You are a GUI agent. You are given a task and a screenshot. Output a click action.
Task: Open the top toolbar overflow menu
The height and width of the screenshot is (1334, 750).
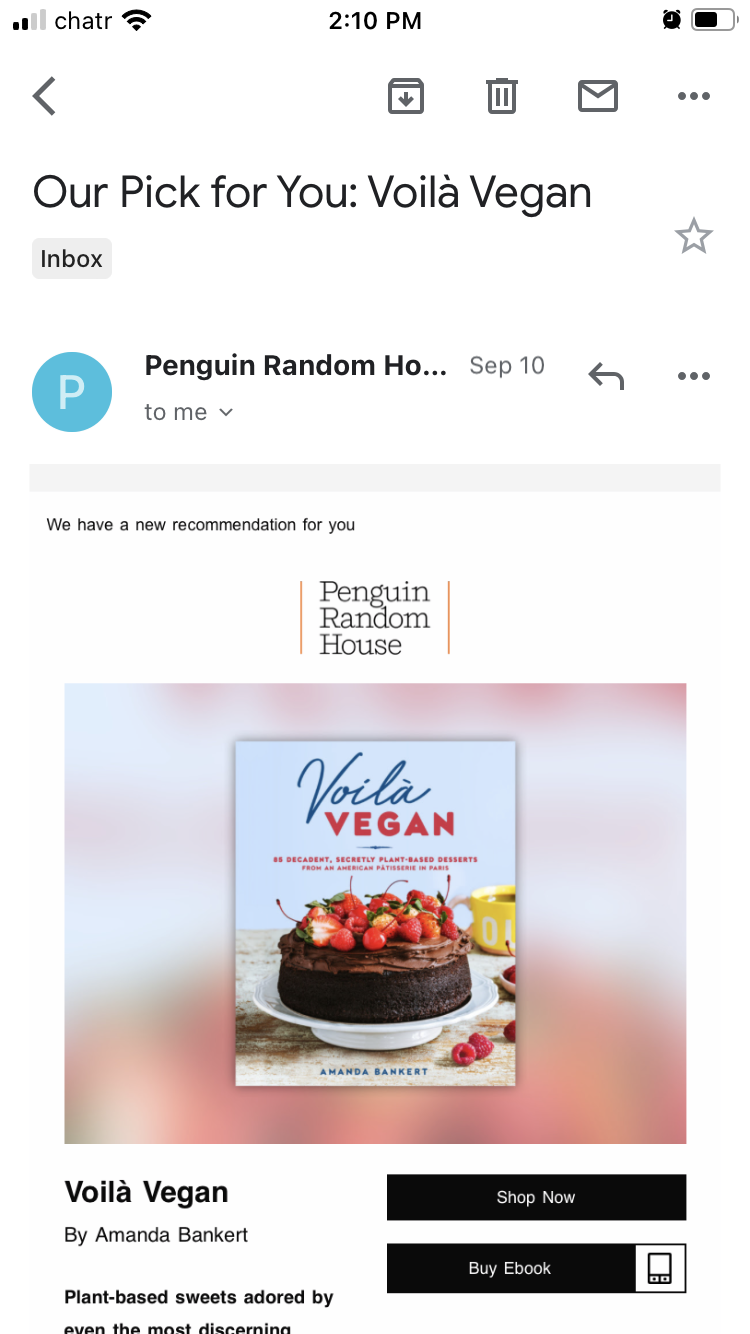[x=693, y=96]
